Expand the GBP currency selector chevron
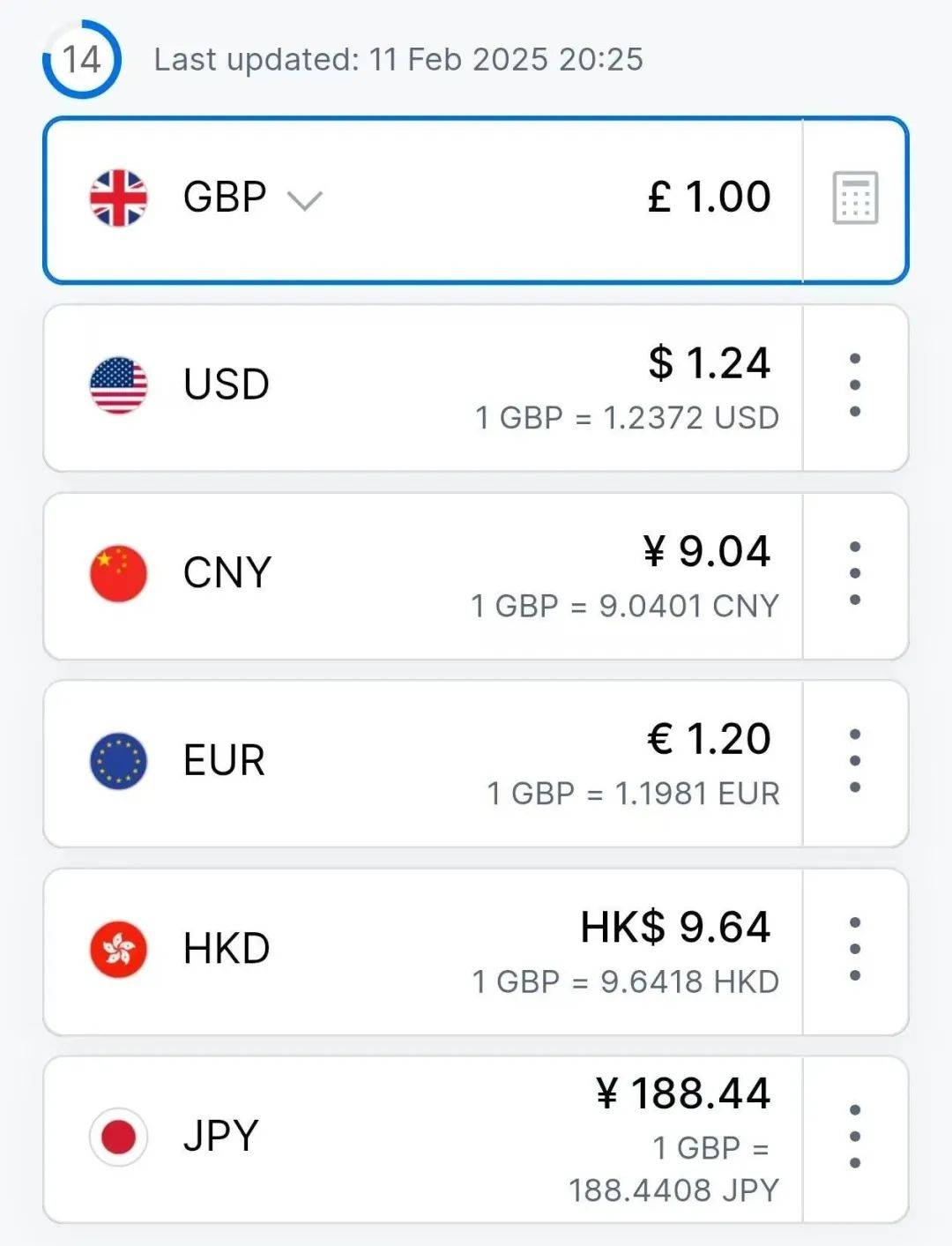This screenshot has height=1246, width=952. [304, 201]
